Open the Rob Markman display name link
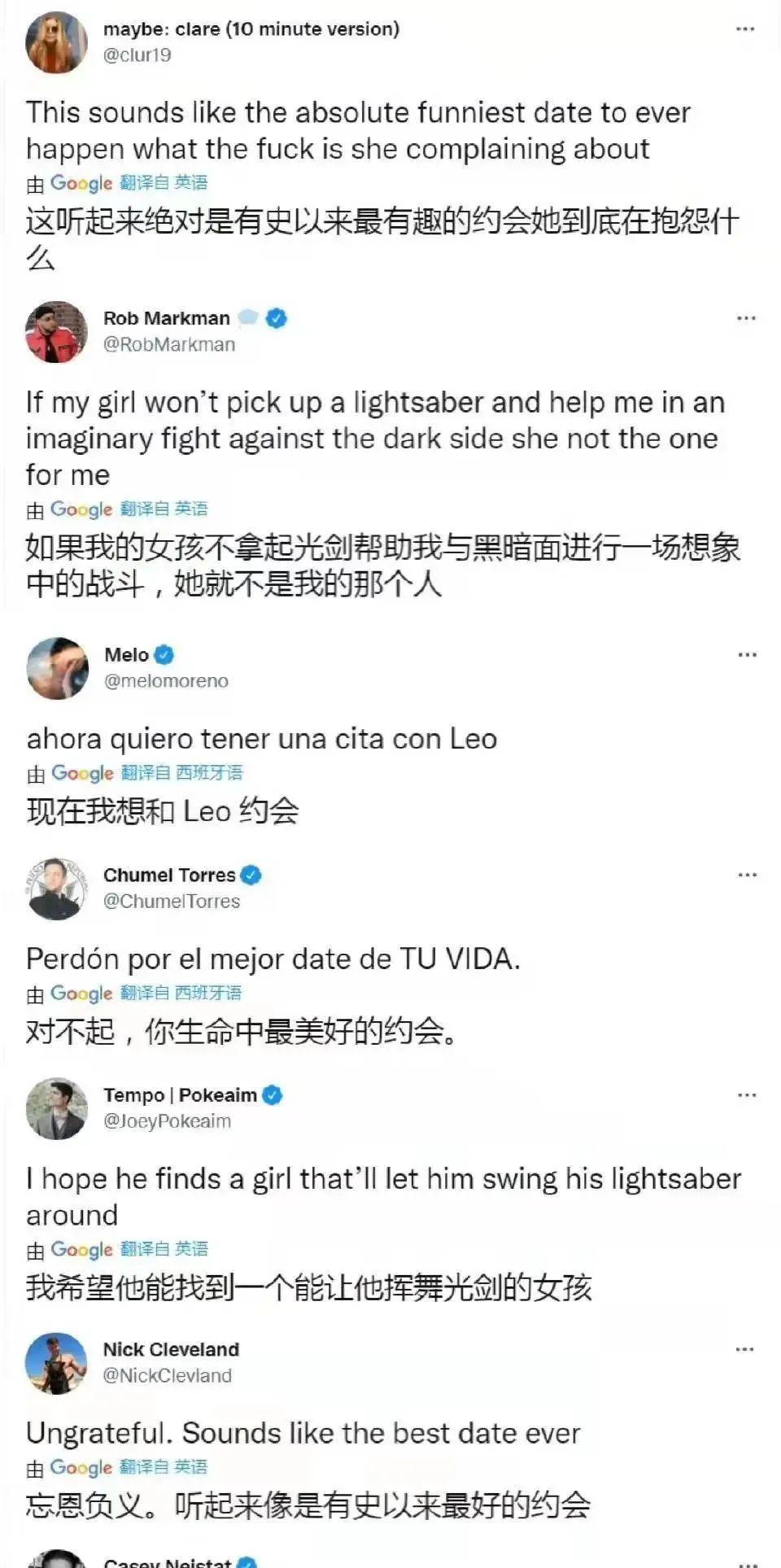The image size is (781, 1568). coord(167,318)
